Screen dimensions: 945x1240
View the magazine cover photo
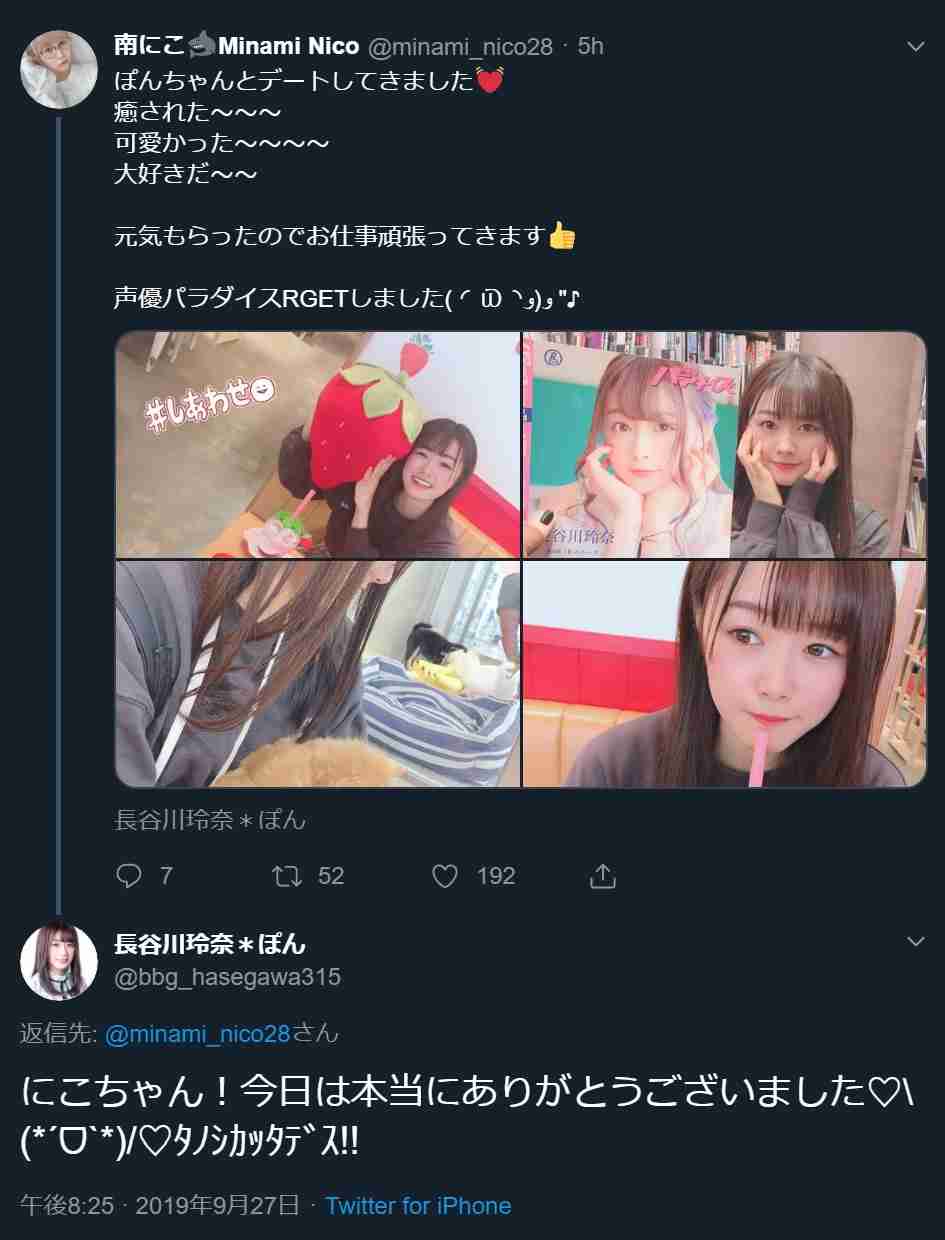click(724, 445)
